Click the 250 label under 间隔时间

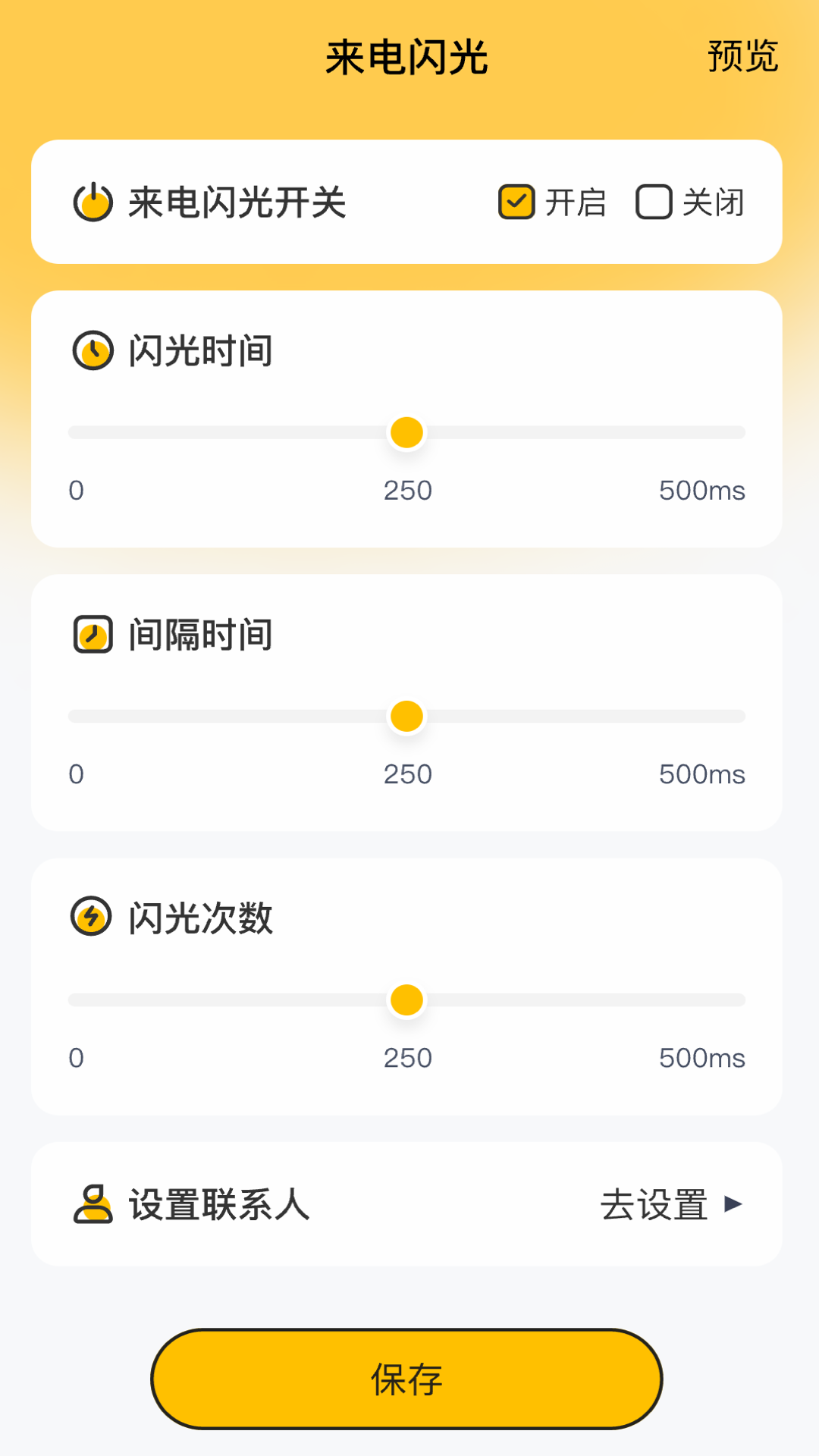coord(408,773)
